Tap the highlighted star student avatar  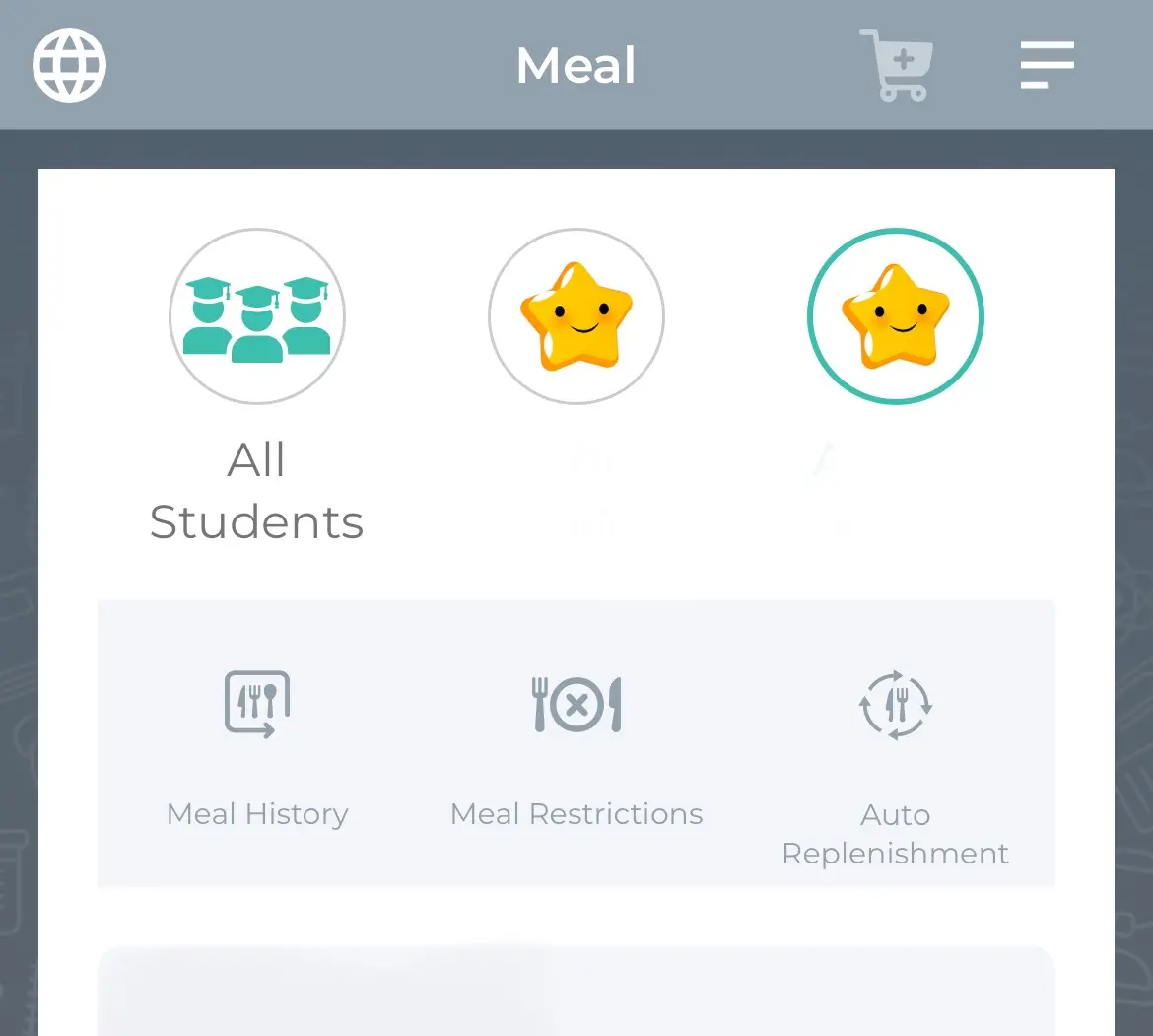coord(895,316)
